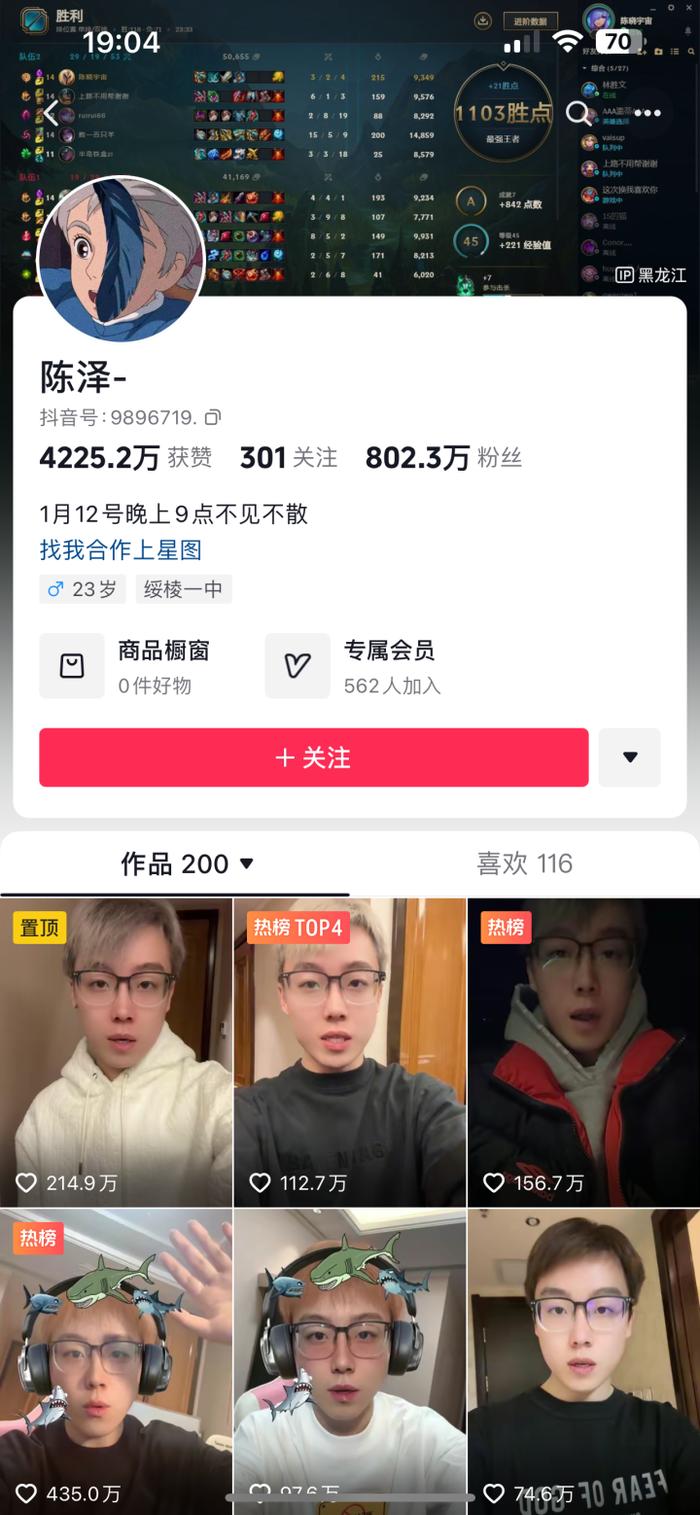Open the 301 following list

288,458
